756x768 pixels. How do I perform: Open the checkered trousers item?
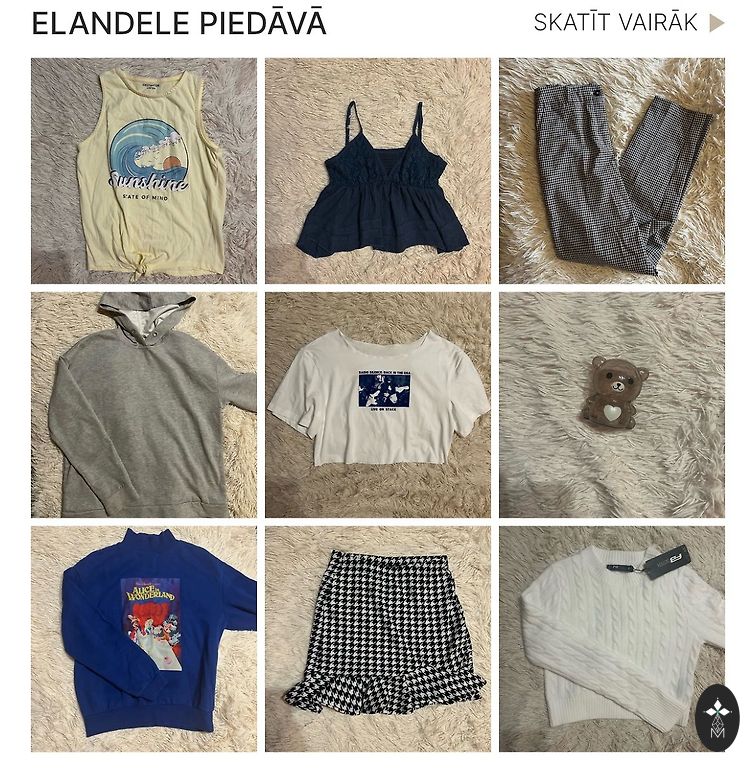coord(612,171)
